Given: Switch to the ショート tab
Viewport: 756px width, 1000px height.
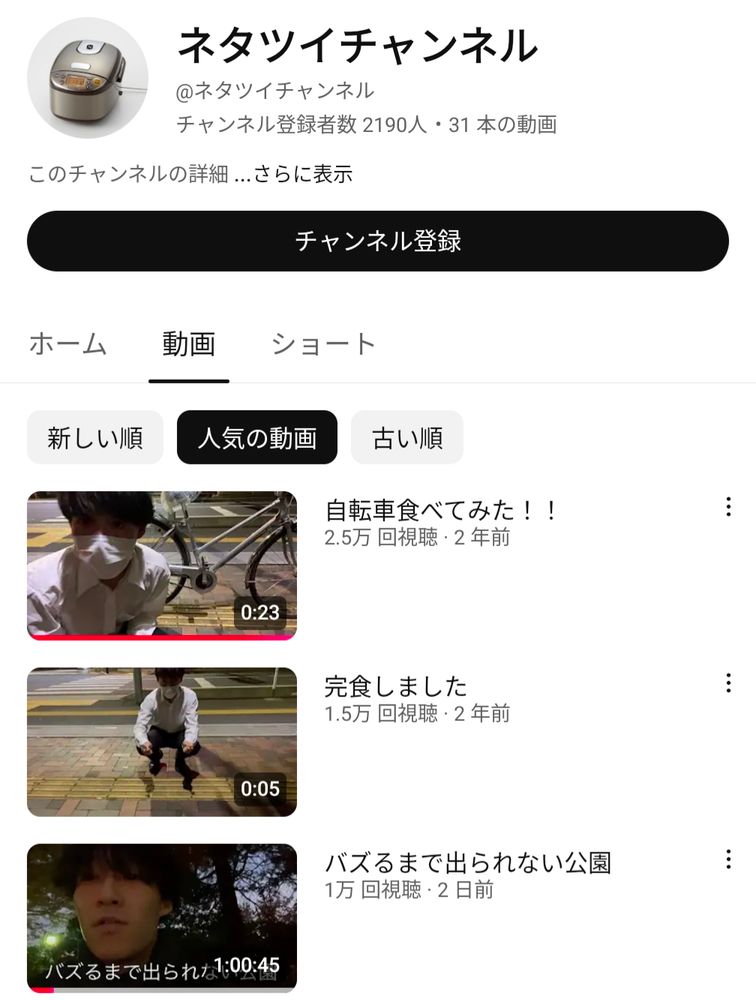Looking at the screenshot, I should click(323, 344).
